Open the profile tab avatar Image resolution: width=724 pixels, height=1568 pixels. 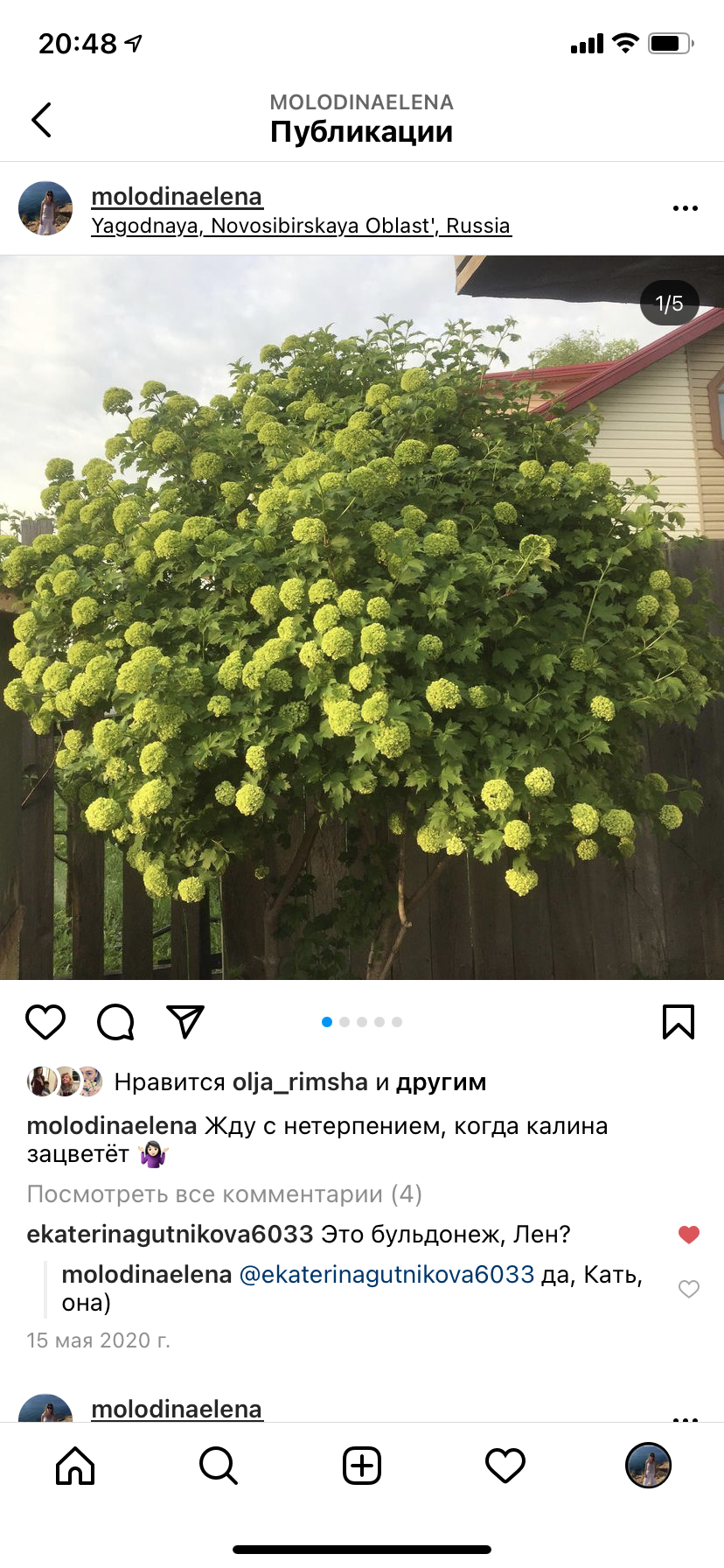click(x=648, y=1466)
